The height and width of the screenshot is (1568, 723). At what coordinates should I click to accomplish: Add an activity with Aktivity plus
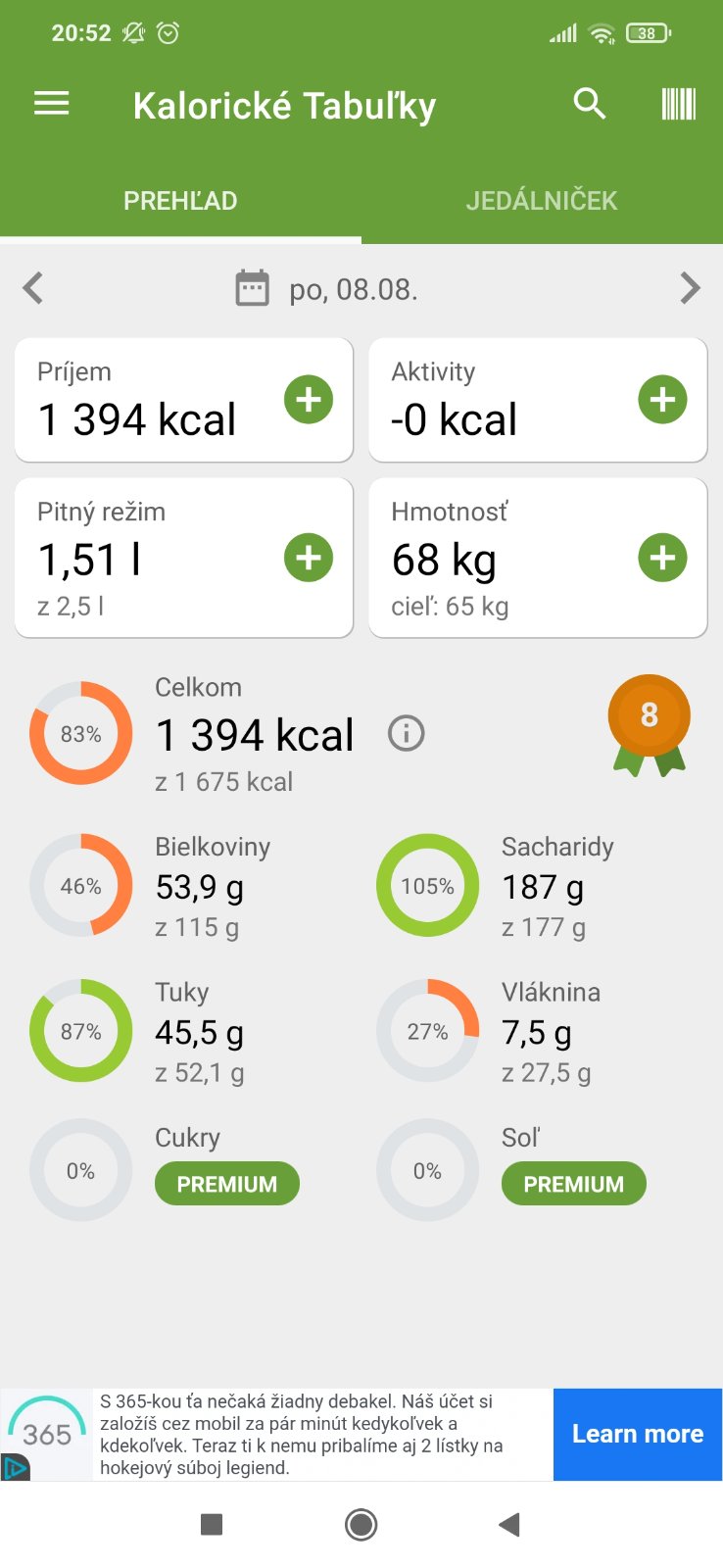pos(662,400)
